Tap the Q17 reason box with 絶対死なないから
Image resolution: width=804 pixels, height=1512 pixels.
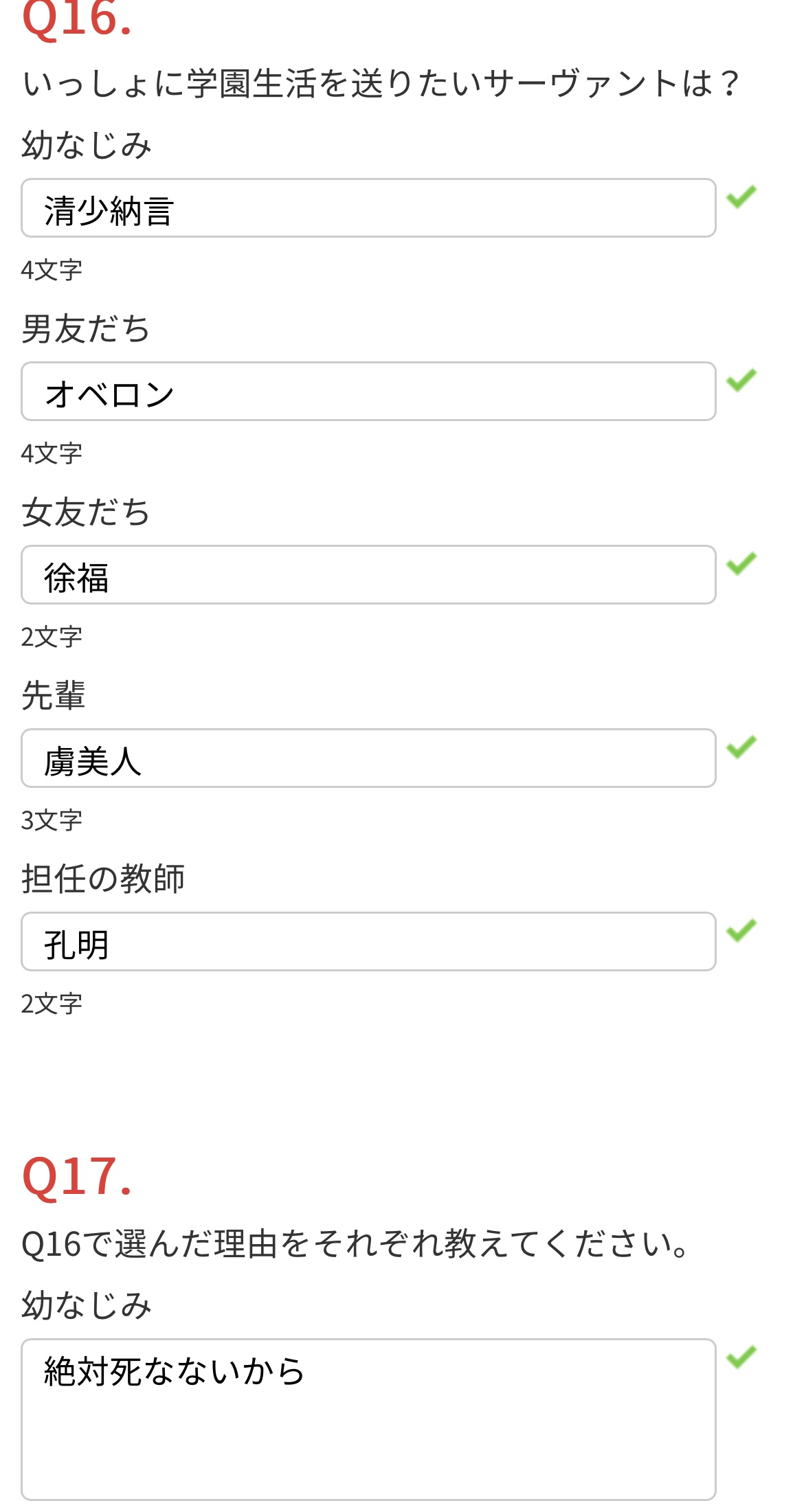pos(368,1419)
